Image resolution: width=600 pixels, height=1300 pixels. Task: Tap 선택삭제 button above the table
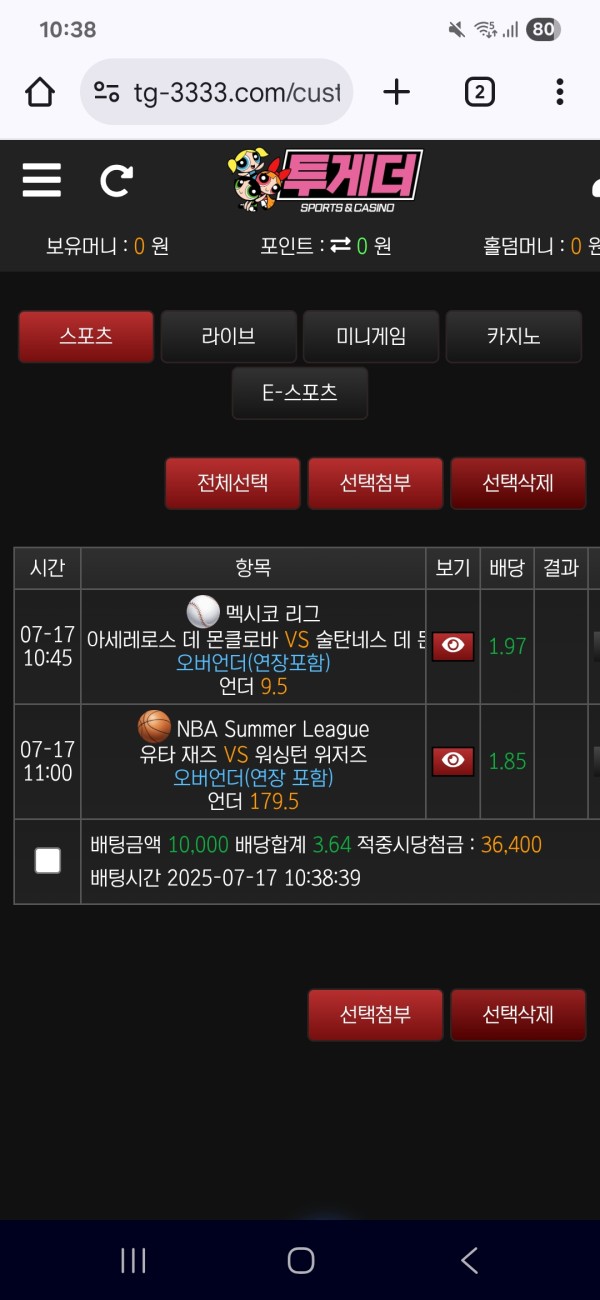pyautogui.click(x=518, y=484)
